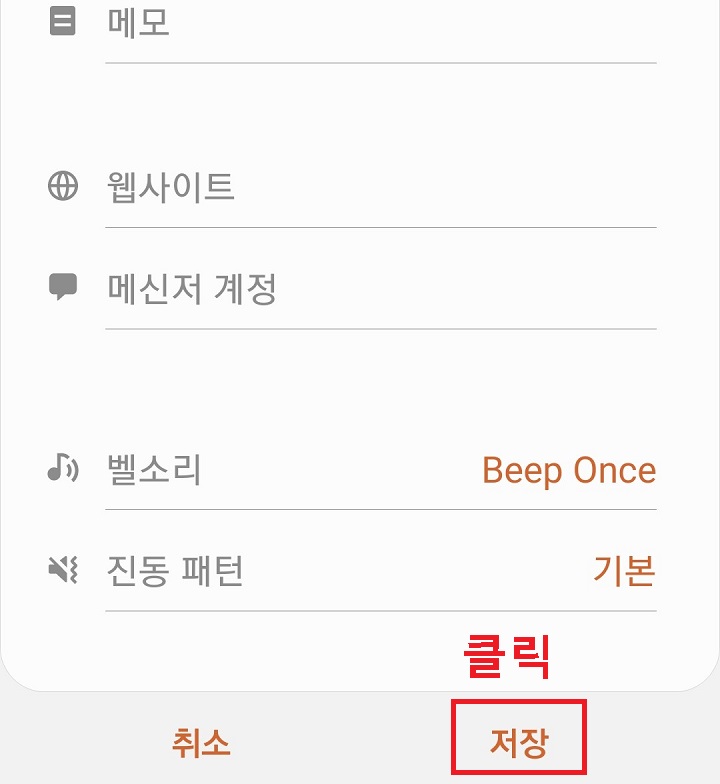Screen dimensions: 720x784
Task: Click the messenger speech bubble icon
Action: point(63,288)
